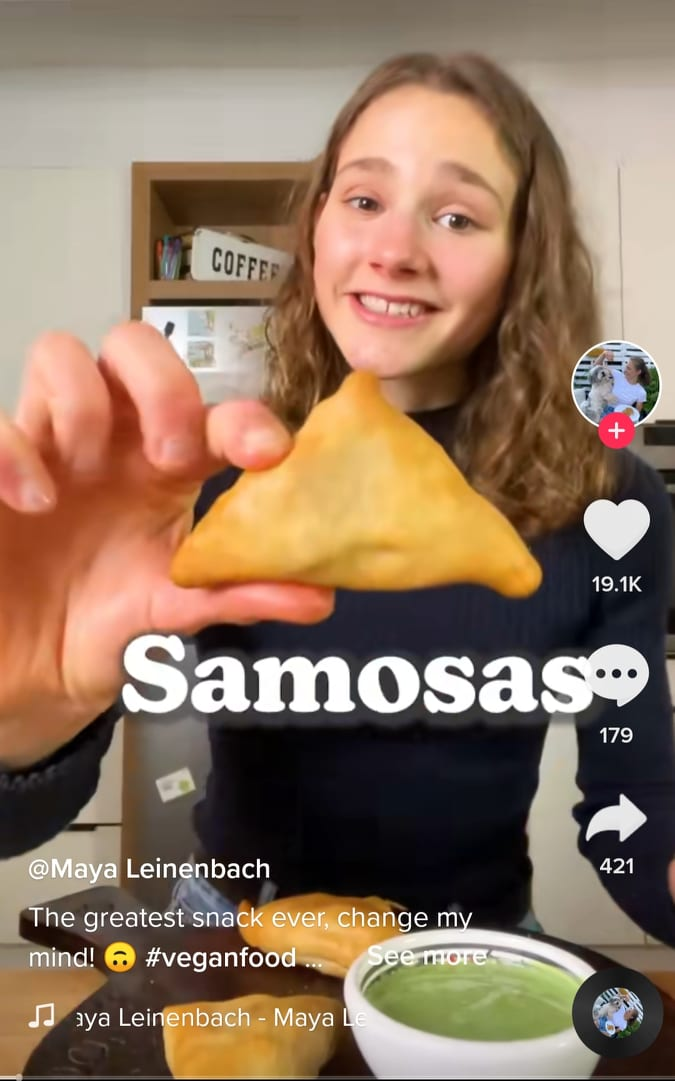Open the spinning sound disc

pyautogui.click(x=617, y=1012)
